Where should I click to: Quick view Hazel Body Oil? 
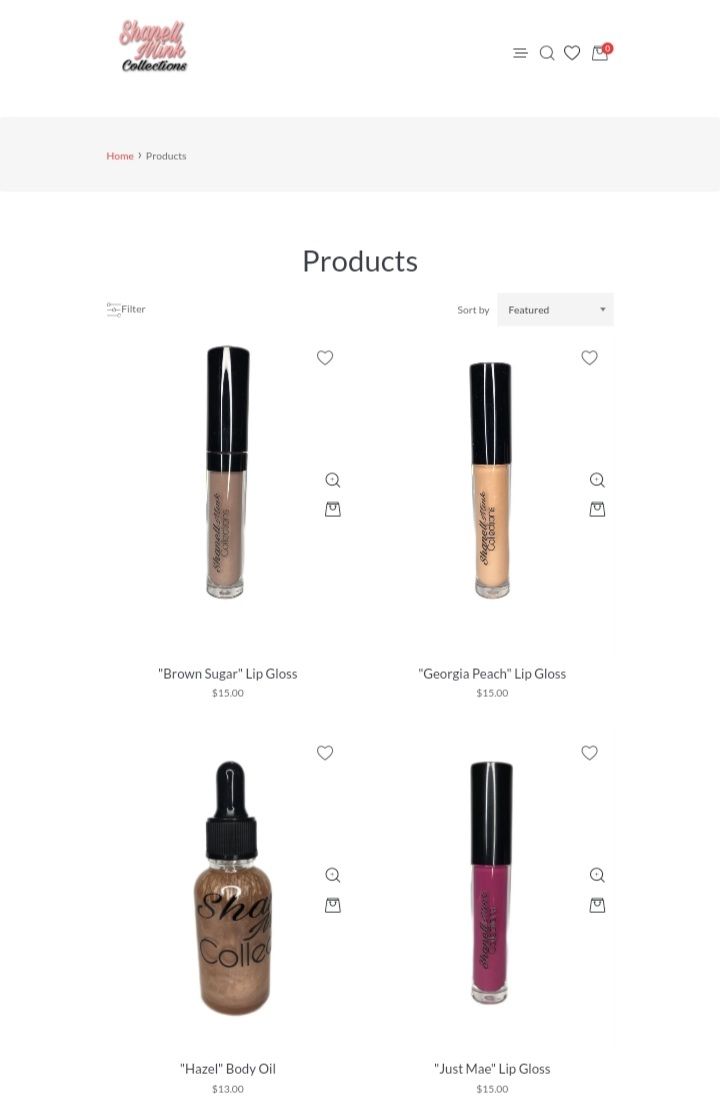pyautogui.click(x=333, y=875)
